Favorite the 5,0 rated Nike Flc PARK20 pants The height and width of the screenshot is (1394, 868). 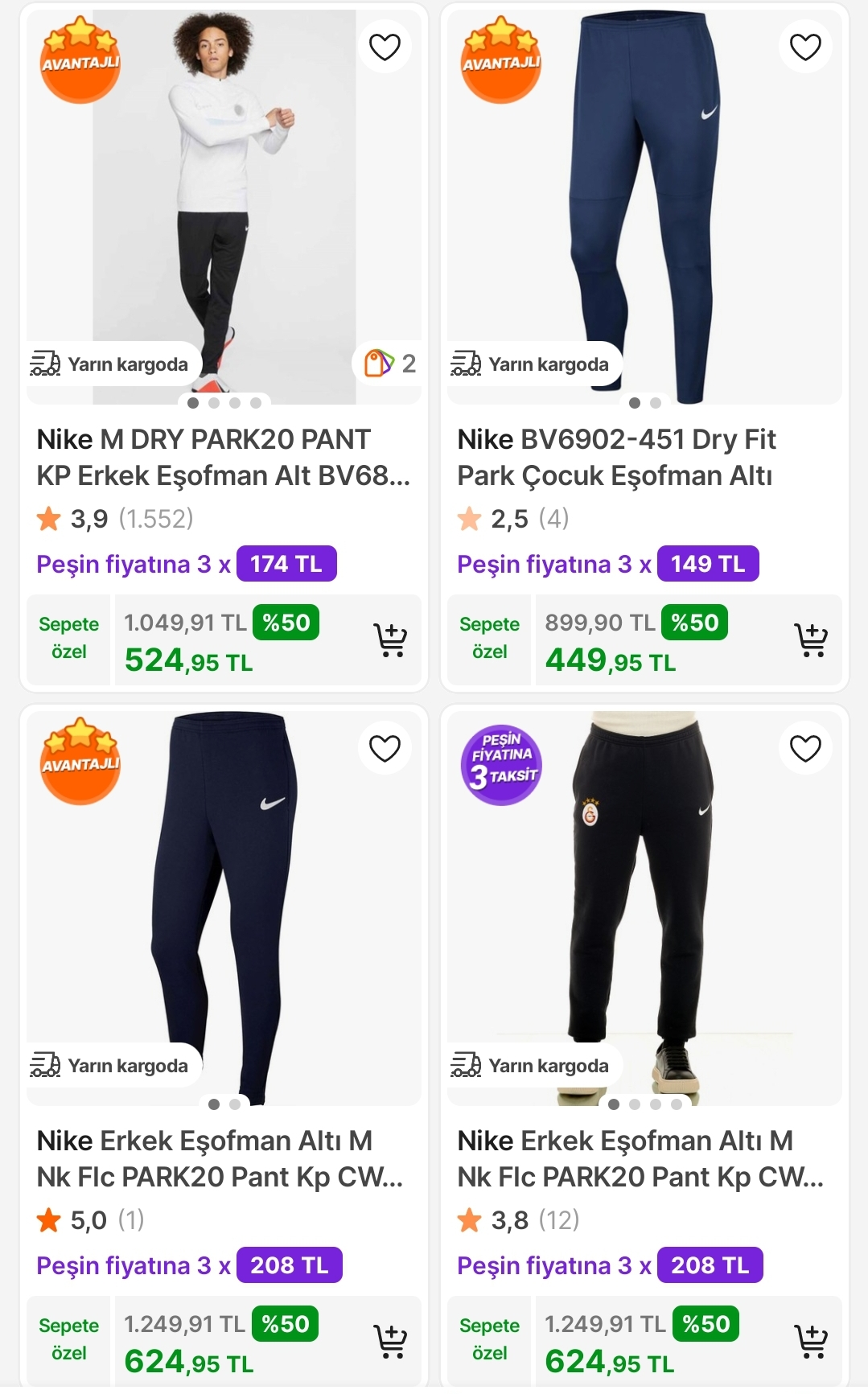(x=385, y=749)
